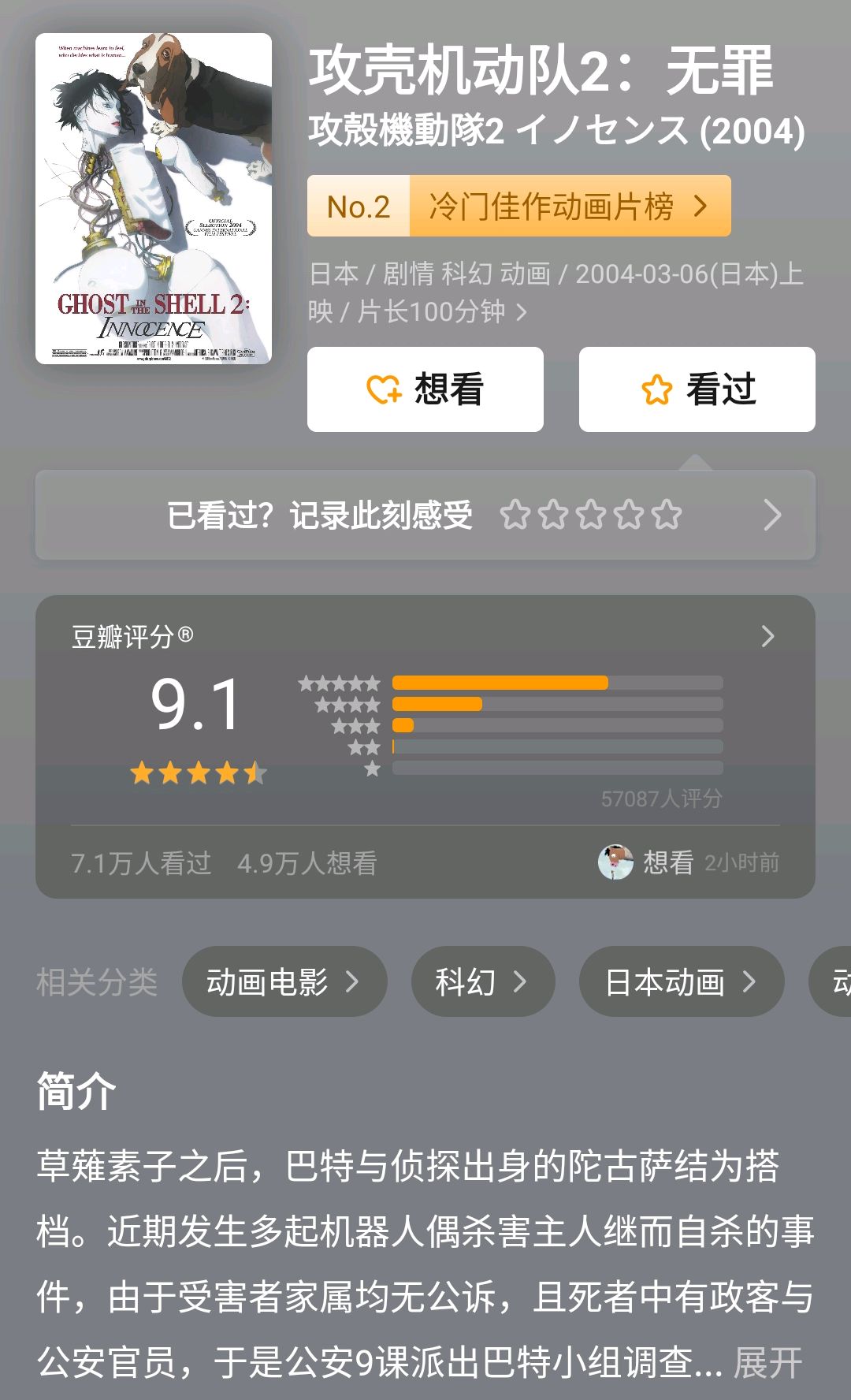Mark film as 想看
The width and height of the screenshot is (851, 1400).
tap(425, 389)
